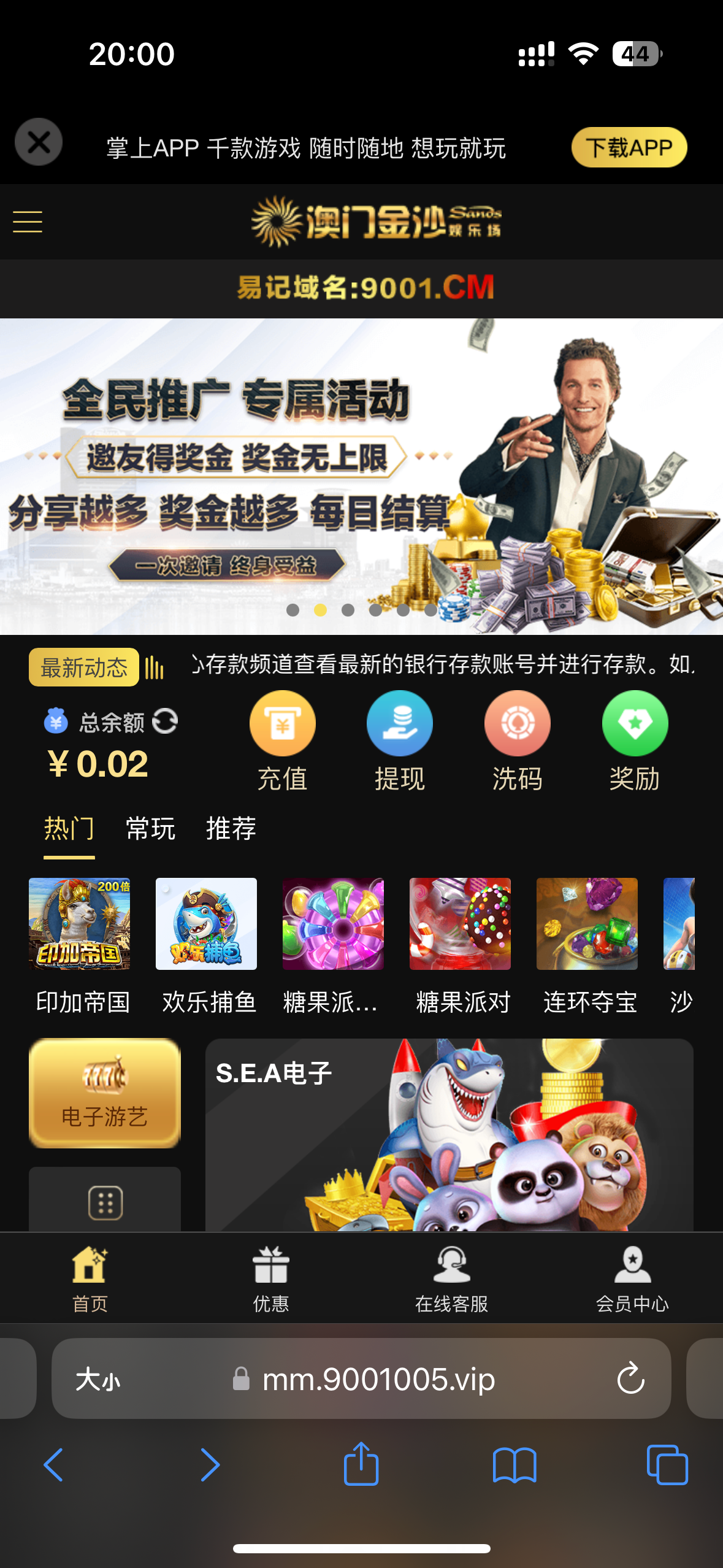Open the 连环夺宝 game
The image size is (723, 1568).
587,924
